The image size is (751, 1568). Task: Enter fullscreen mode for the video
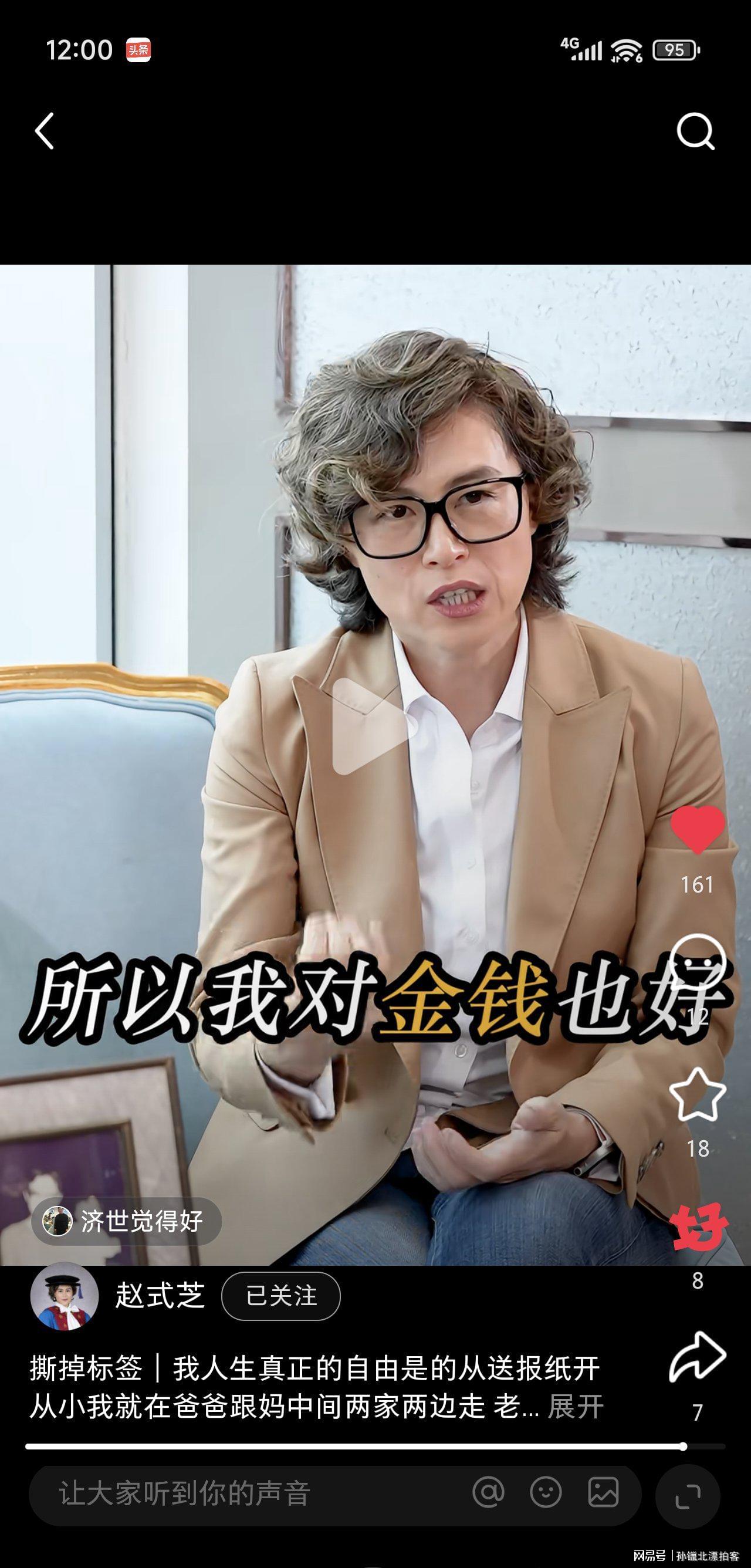coord(688,1496)
